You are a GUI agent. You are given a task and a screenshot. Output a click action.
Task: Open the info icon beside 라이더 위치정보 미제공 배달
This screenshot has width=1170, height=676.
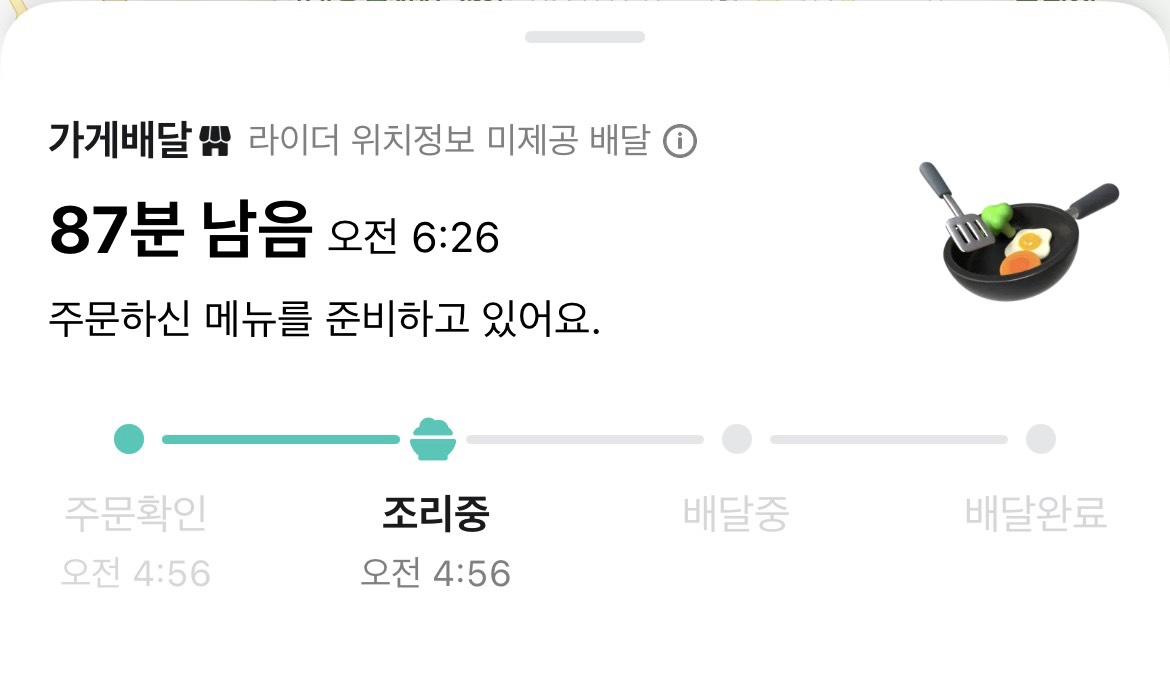pyautogui.click(x=680, y=141)
